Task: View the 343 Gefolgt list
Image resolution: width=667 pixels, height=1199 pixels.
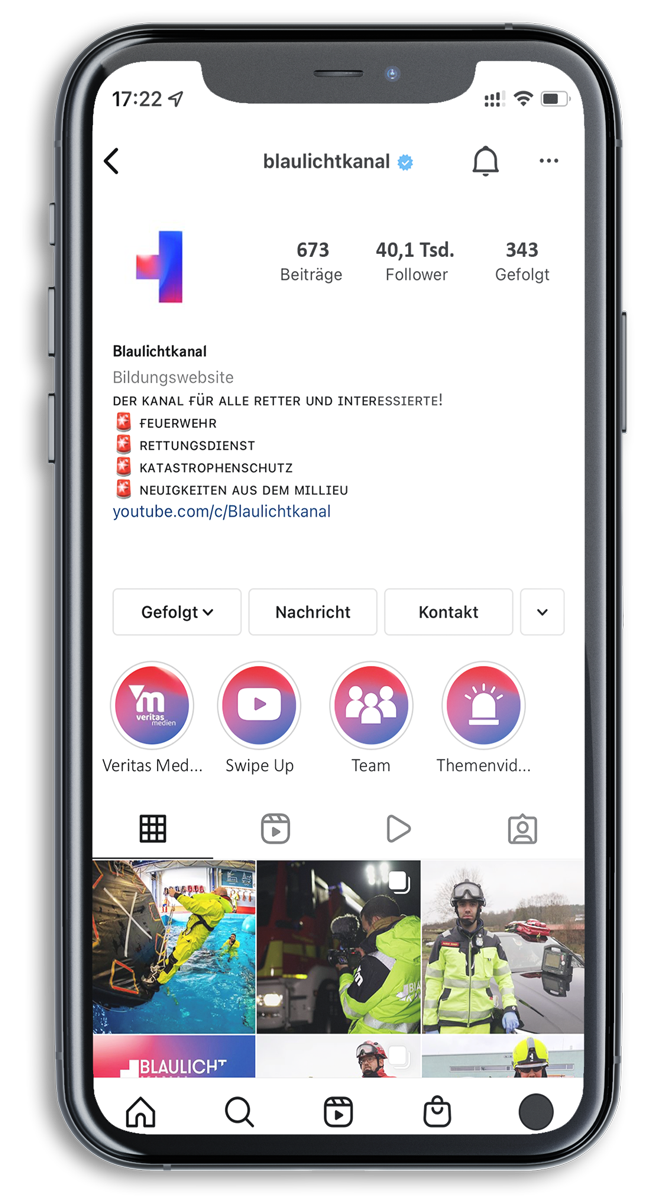Action: [x=521, y=261]
